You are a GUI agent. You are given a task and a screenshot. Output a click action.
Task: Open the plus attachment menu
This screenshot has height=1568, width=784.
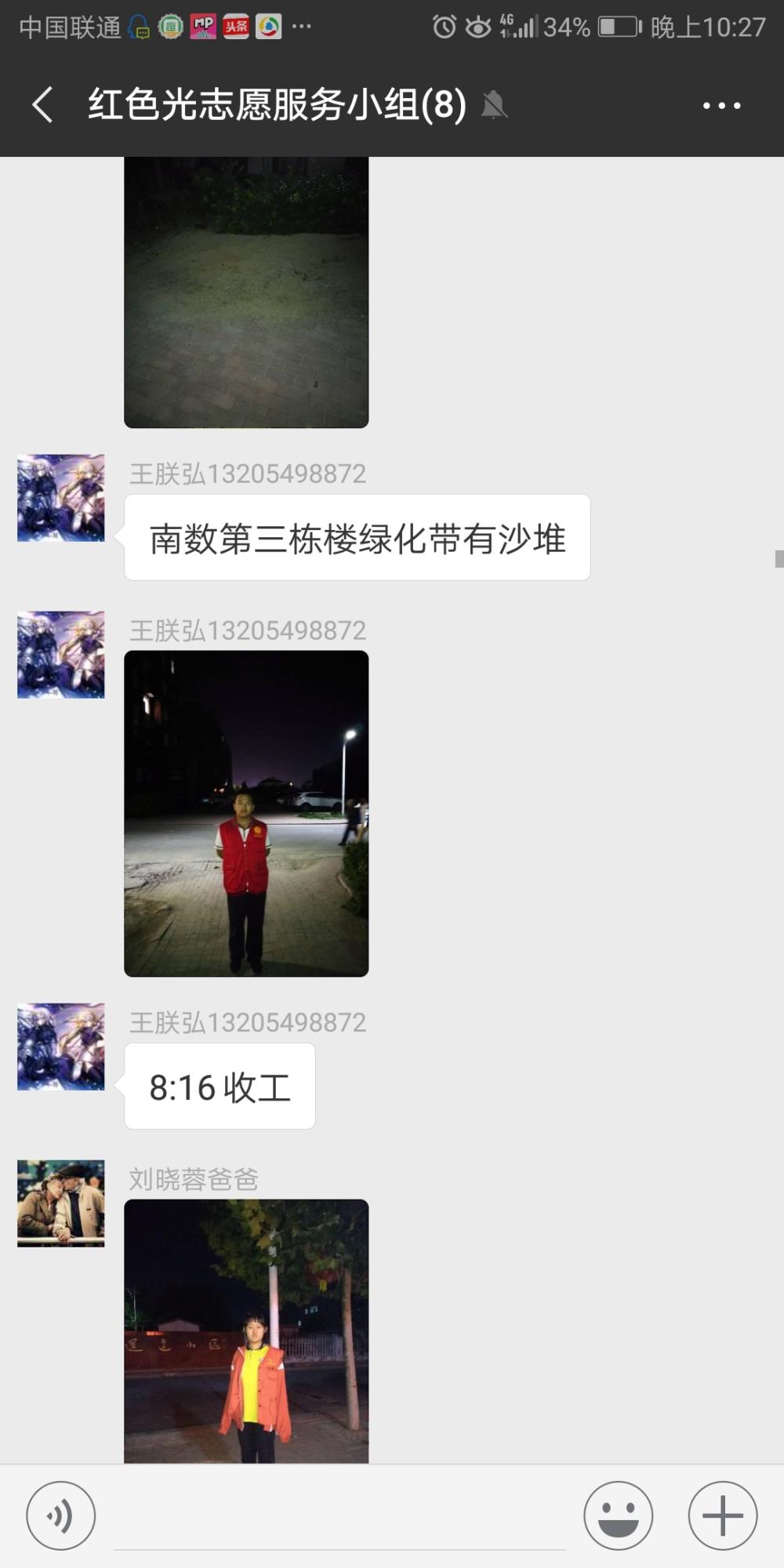coord(723,1515)
